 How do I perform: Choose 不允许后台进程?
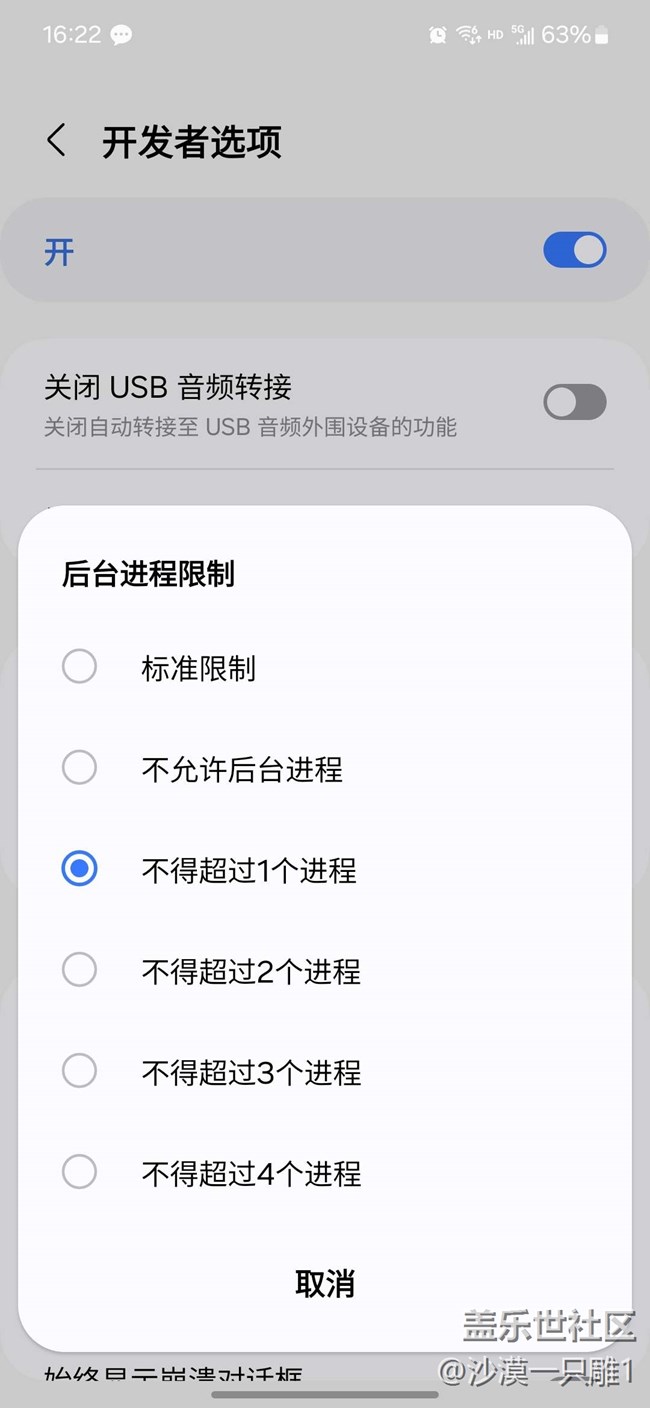point(325,768)
